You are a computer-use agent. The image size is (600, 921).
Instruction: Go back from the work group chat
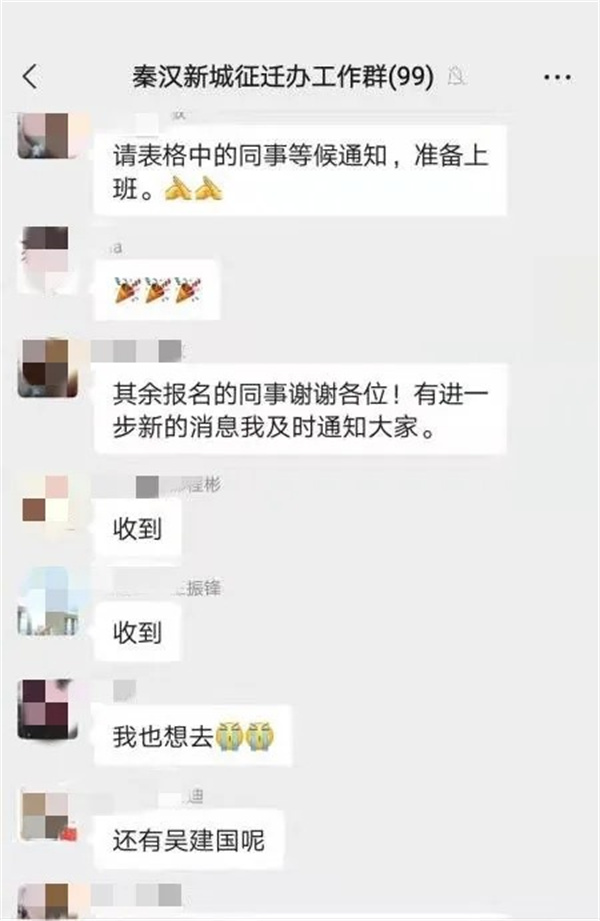pyautogui.click(x=31, y=77)
